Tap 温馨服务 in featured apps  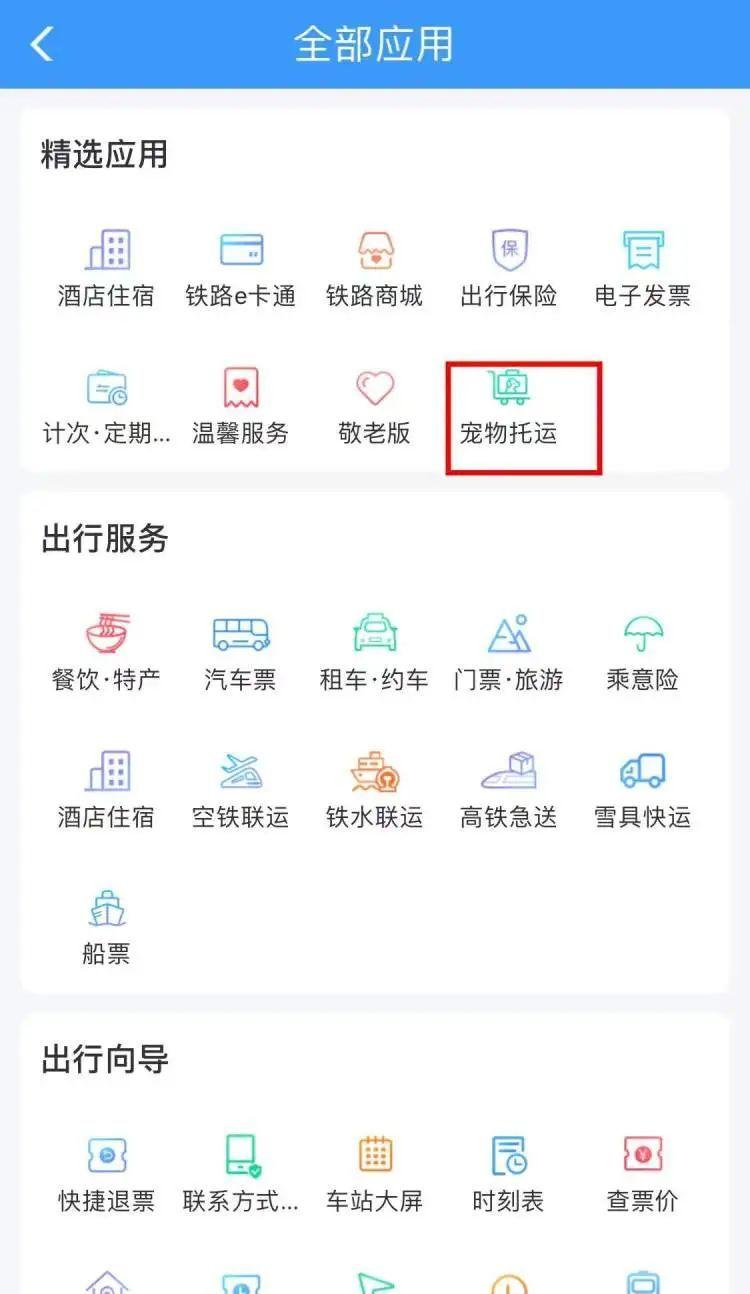pos(241,405)
